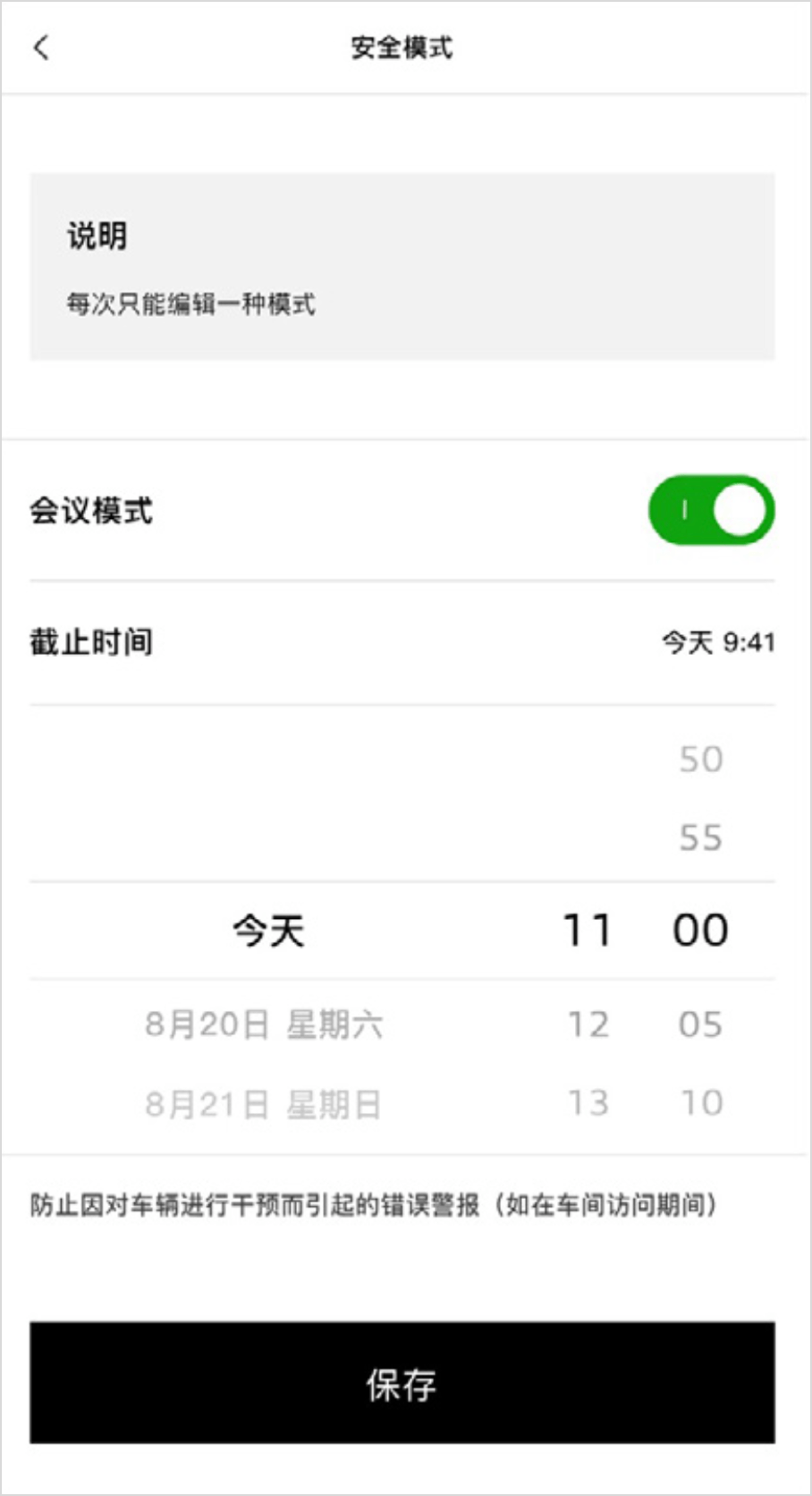The width and height of the screenshot is (812, 1496).
Task: Pick minute 55 in the picker
Action: [x=700, y=838]
